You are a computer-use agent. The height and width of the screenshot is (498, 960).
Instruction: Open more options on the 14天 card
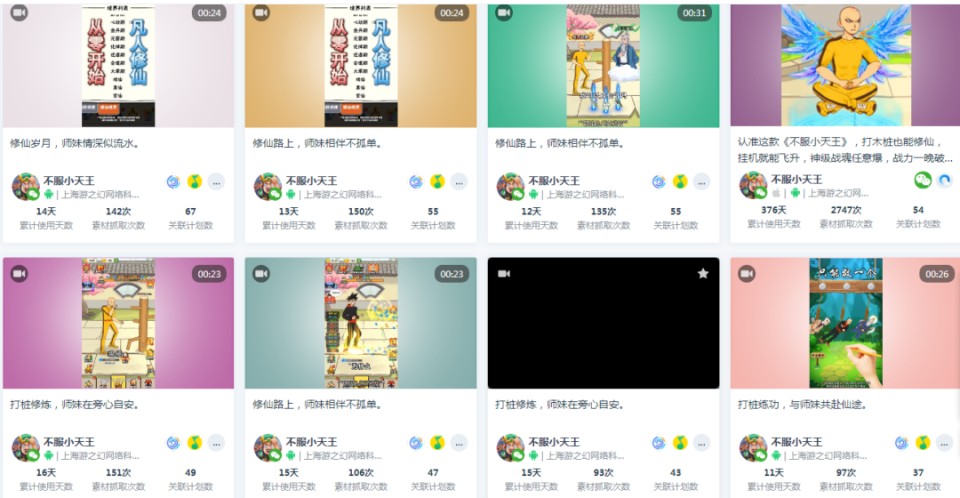click(x=216, y=182)
